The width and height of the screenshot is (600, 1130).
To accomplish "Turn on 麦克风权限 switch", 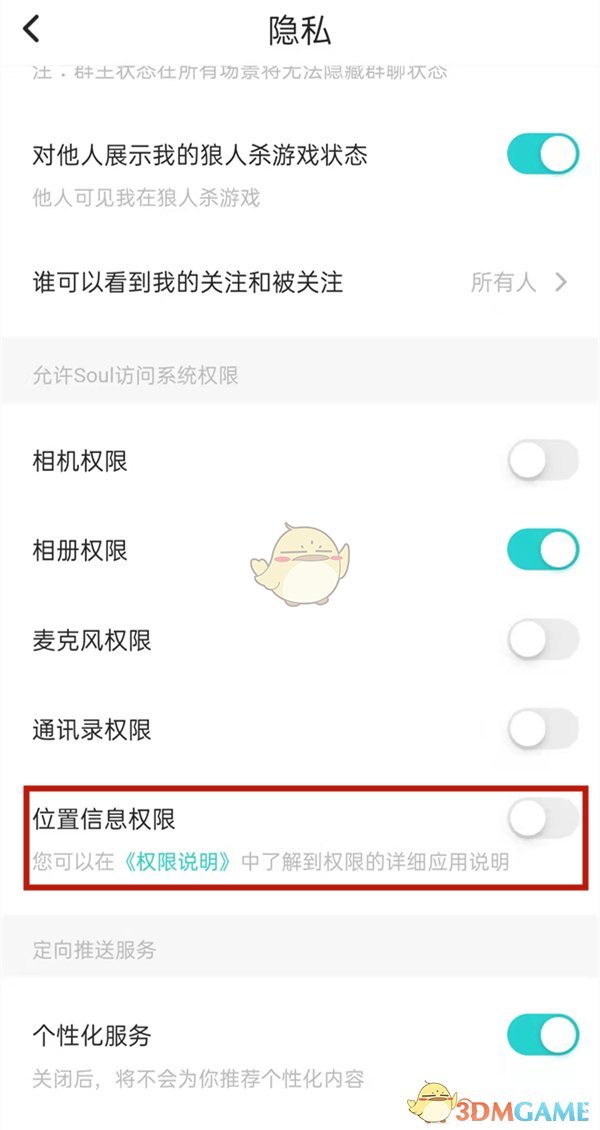I will [x=543, y=640].
